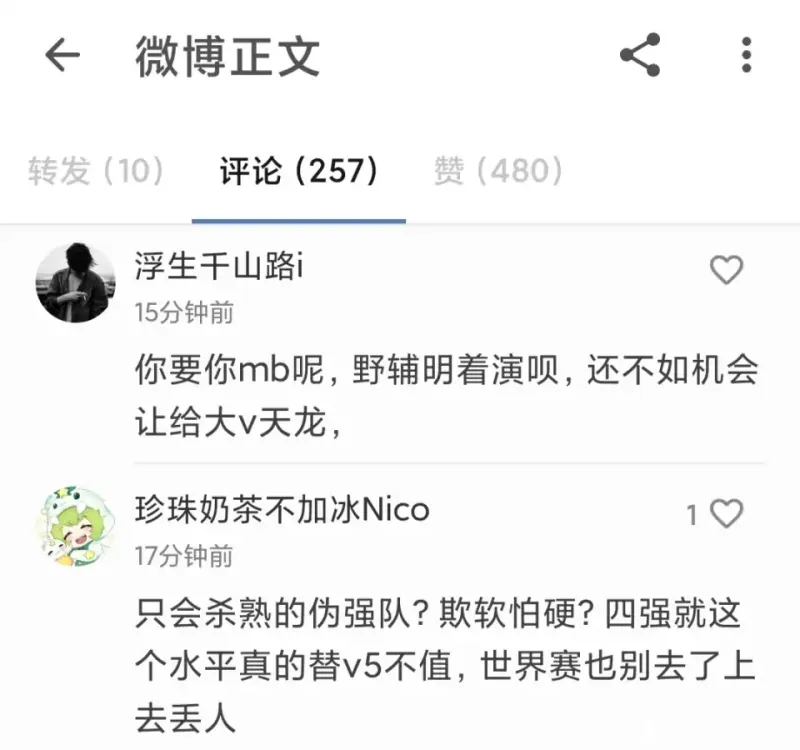Open the three-dot overflow menu
The height and width of the screenshot is (750, 800).
746,55
